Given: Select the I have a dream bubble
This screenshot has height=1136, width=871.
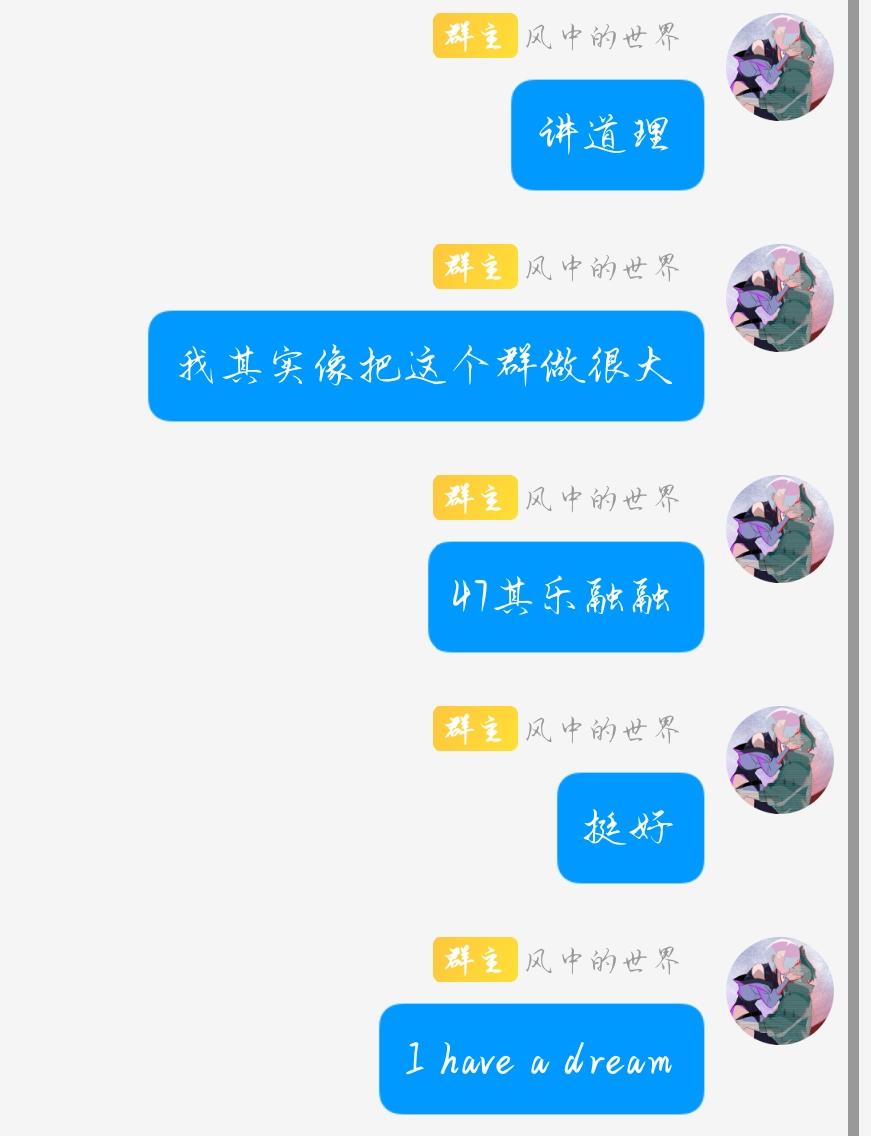Looking at the screenshot, I should [x=540, y=1059].
